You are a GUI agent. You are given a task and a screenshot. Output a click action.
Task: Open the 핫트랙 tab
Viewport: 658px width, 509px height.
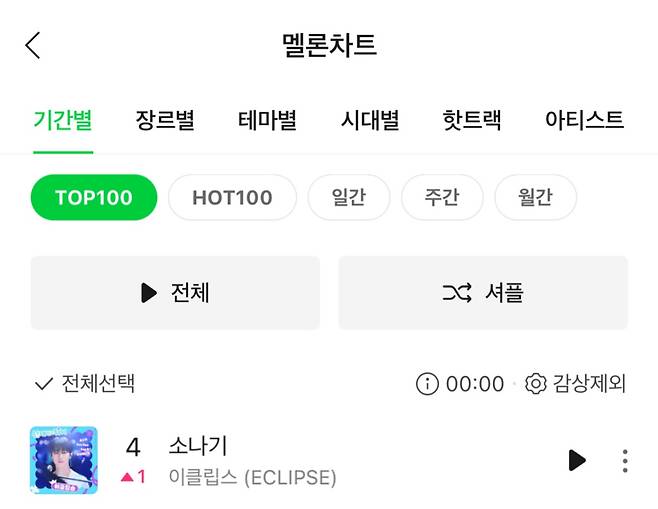(x=472, y=121)
